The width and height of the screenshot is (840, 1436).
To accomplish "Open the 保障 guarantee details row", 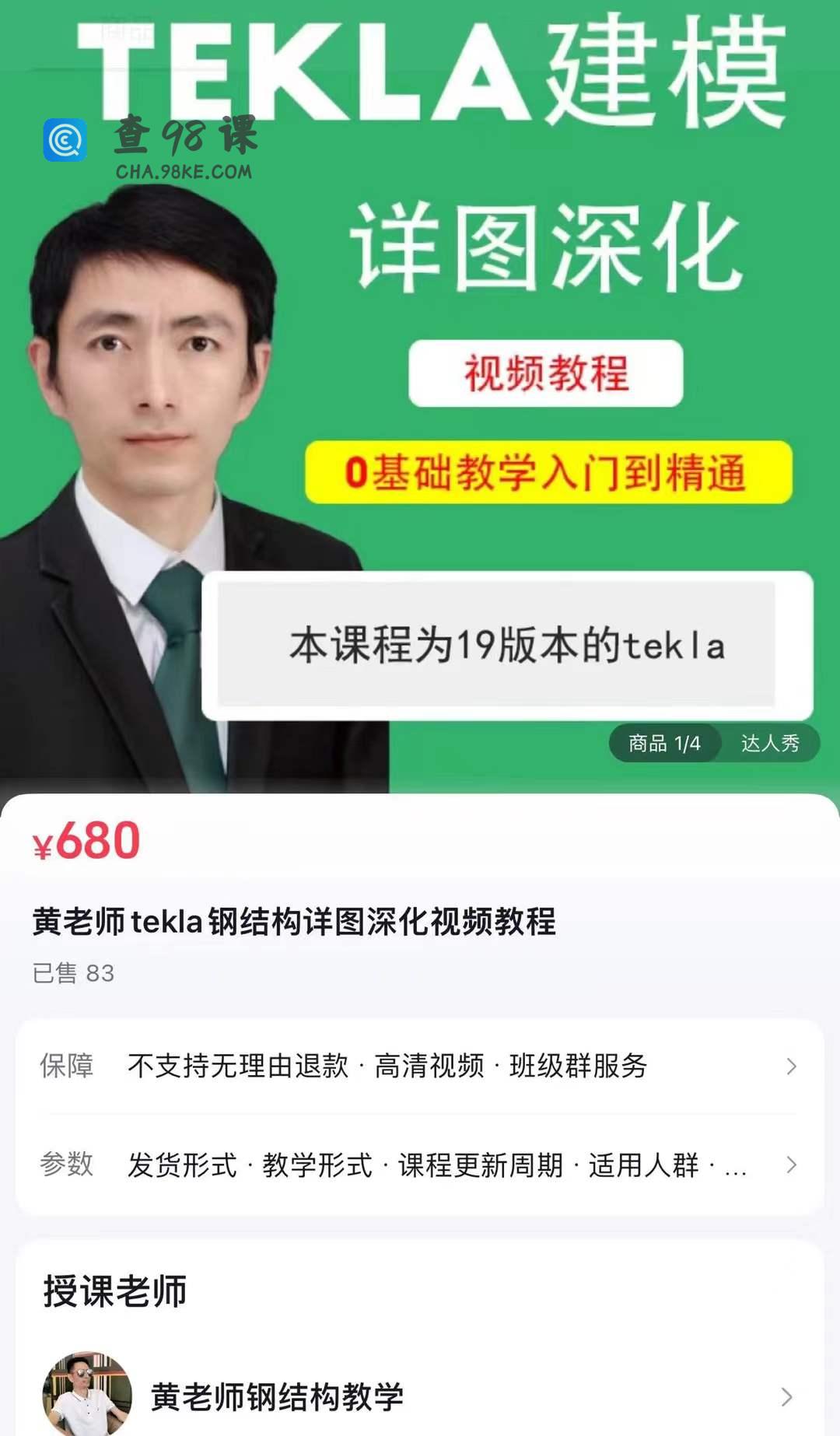I will click(x=420, y=1066).
